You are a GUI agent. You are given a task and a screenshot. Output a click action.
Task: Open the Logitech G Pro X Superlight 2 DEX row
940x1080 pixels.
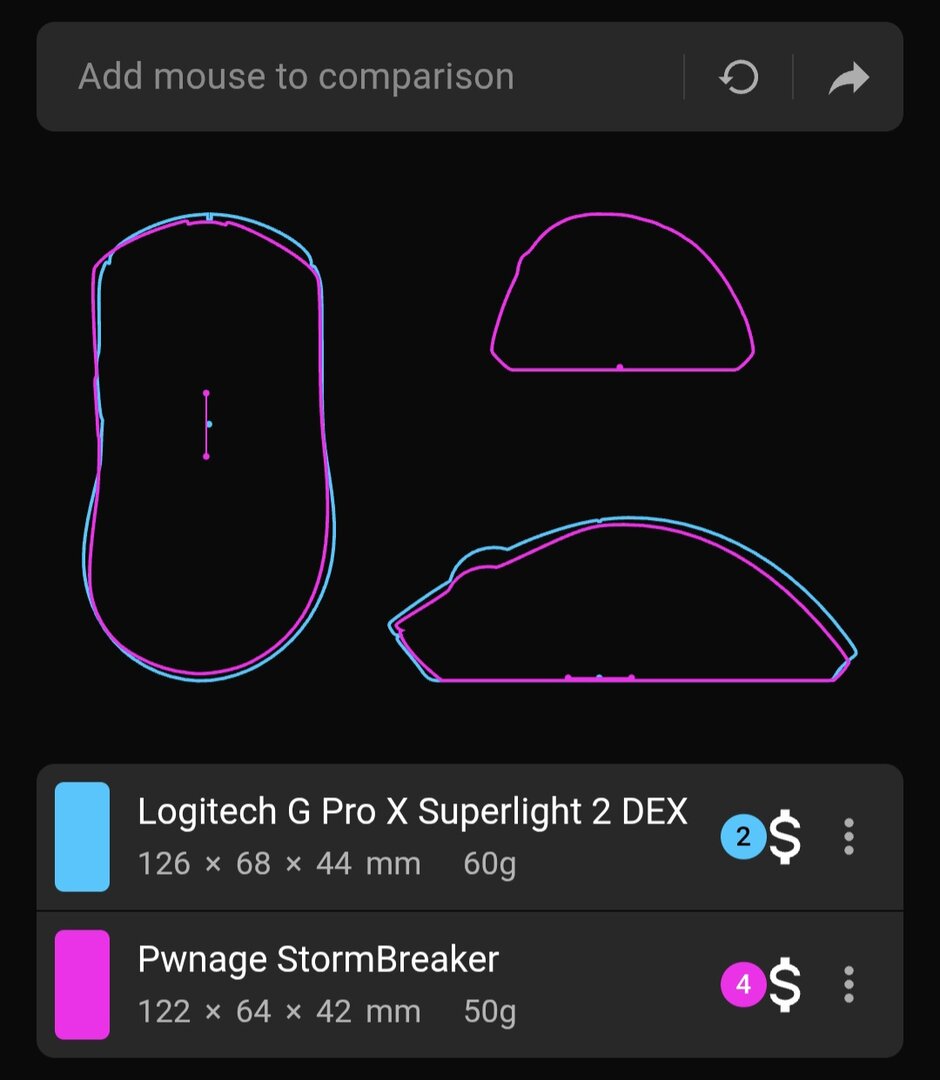tap(412, 836)
